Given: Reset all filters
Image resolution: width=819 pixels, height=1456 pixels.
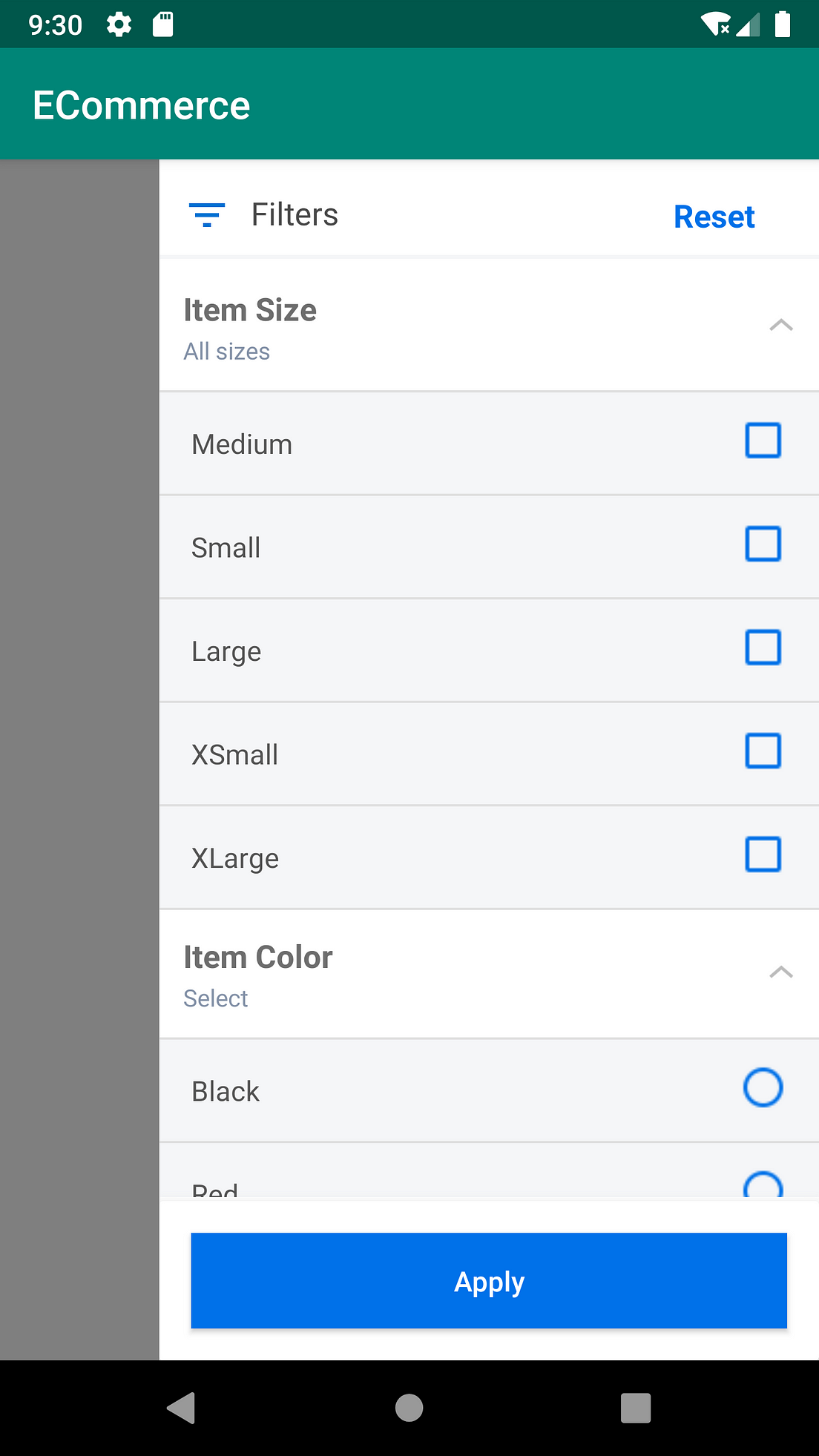Looking at the screenshot, I should [x=714, y=217].
